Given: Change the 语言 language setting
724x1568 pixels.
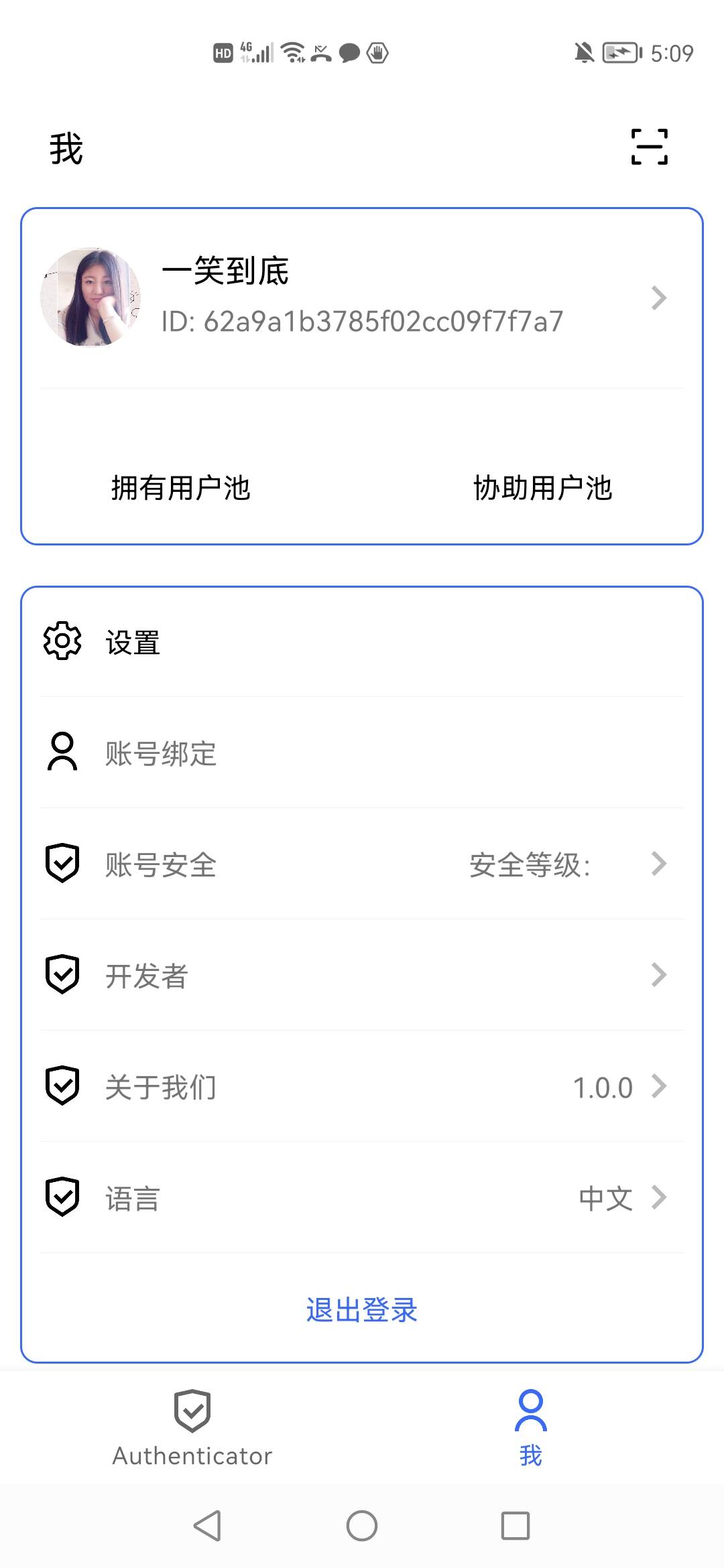Looking at the screenshot, I should coord(362,1198).
